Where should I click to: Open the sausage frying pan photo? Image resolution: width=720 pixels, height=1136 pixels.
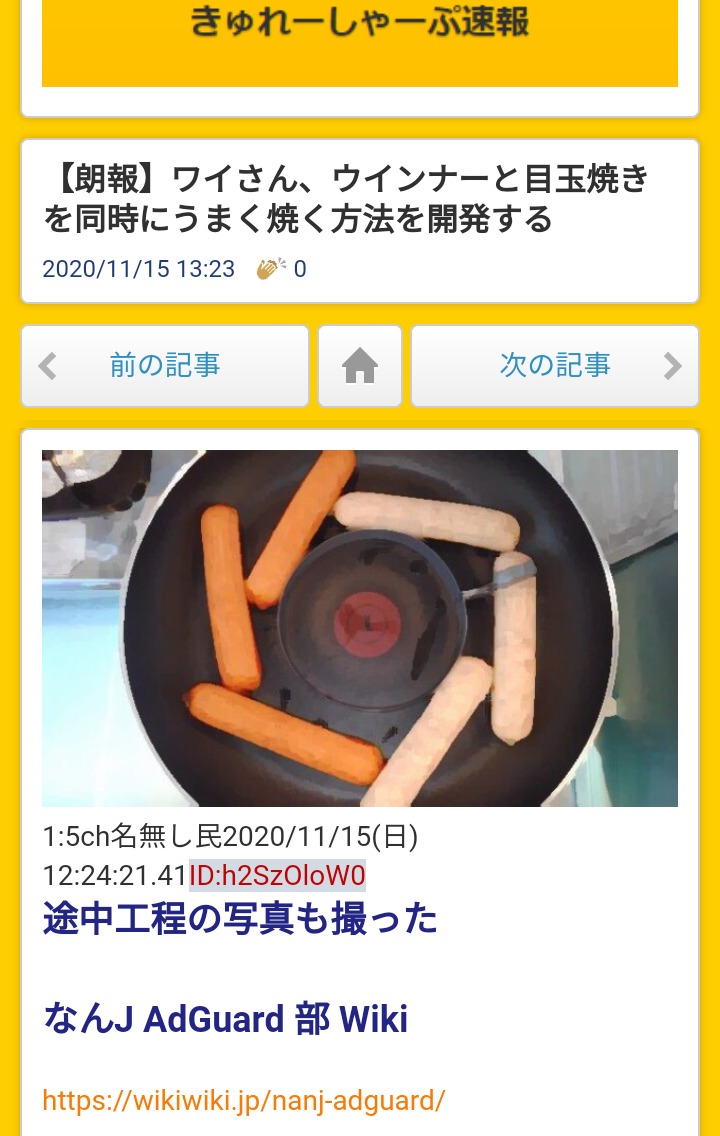coord(360,628)
